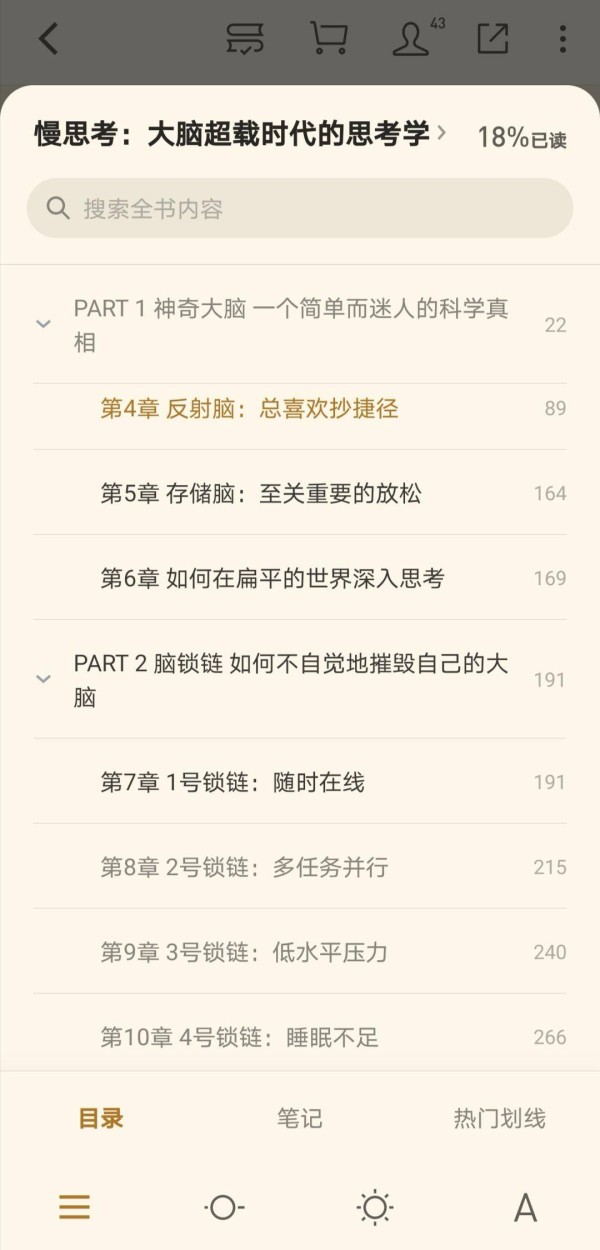The image size is (600, 1250).
Task: Open the reading progress slider icon
Action: click(224, 1208)
